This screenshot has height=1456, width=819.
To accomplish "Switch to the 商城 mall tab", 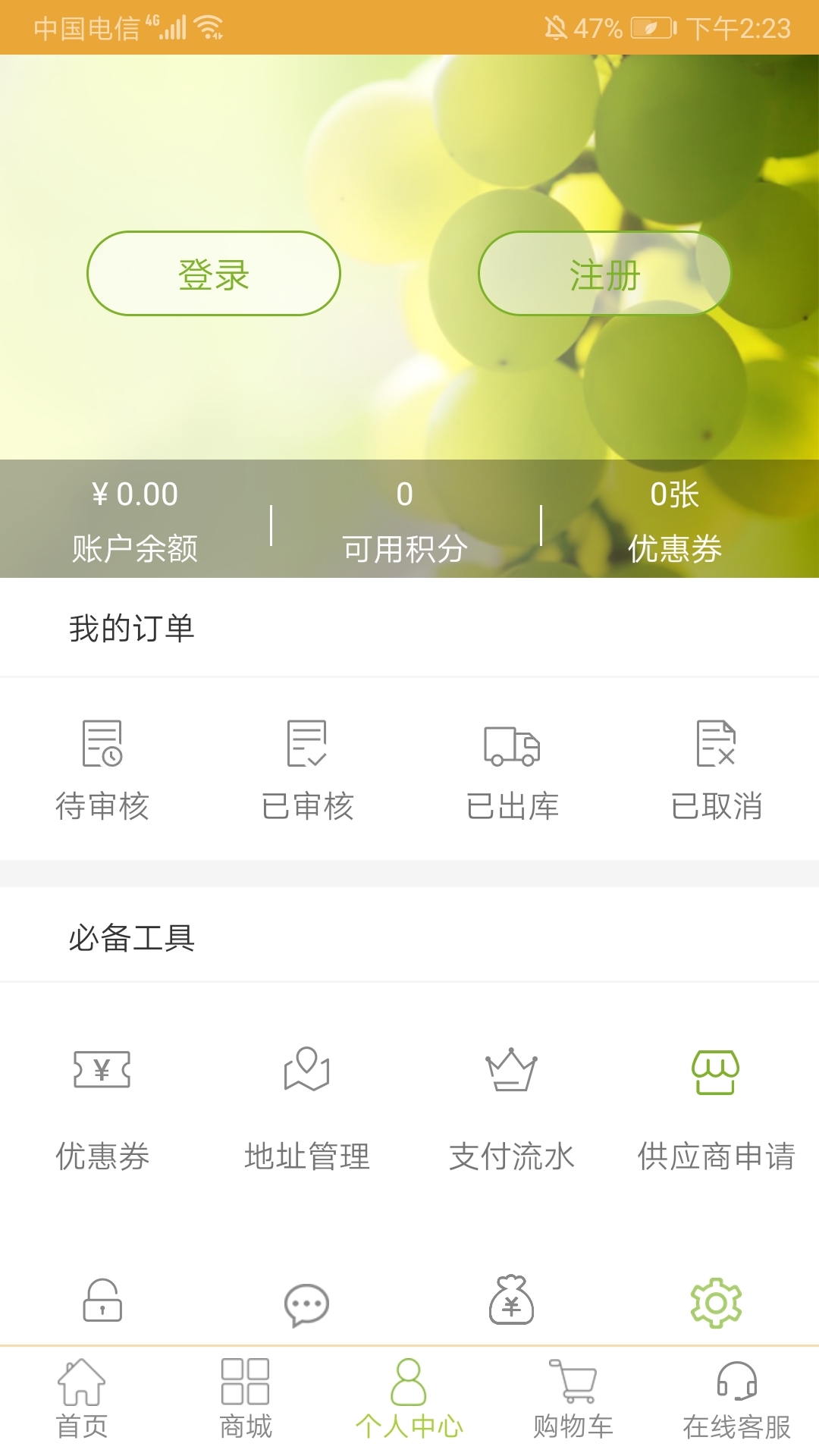I will click(x=246, y=1399).
